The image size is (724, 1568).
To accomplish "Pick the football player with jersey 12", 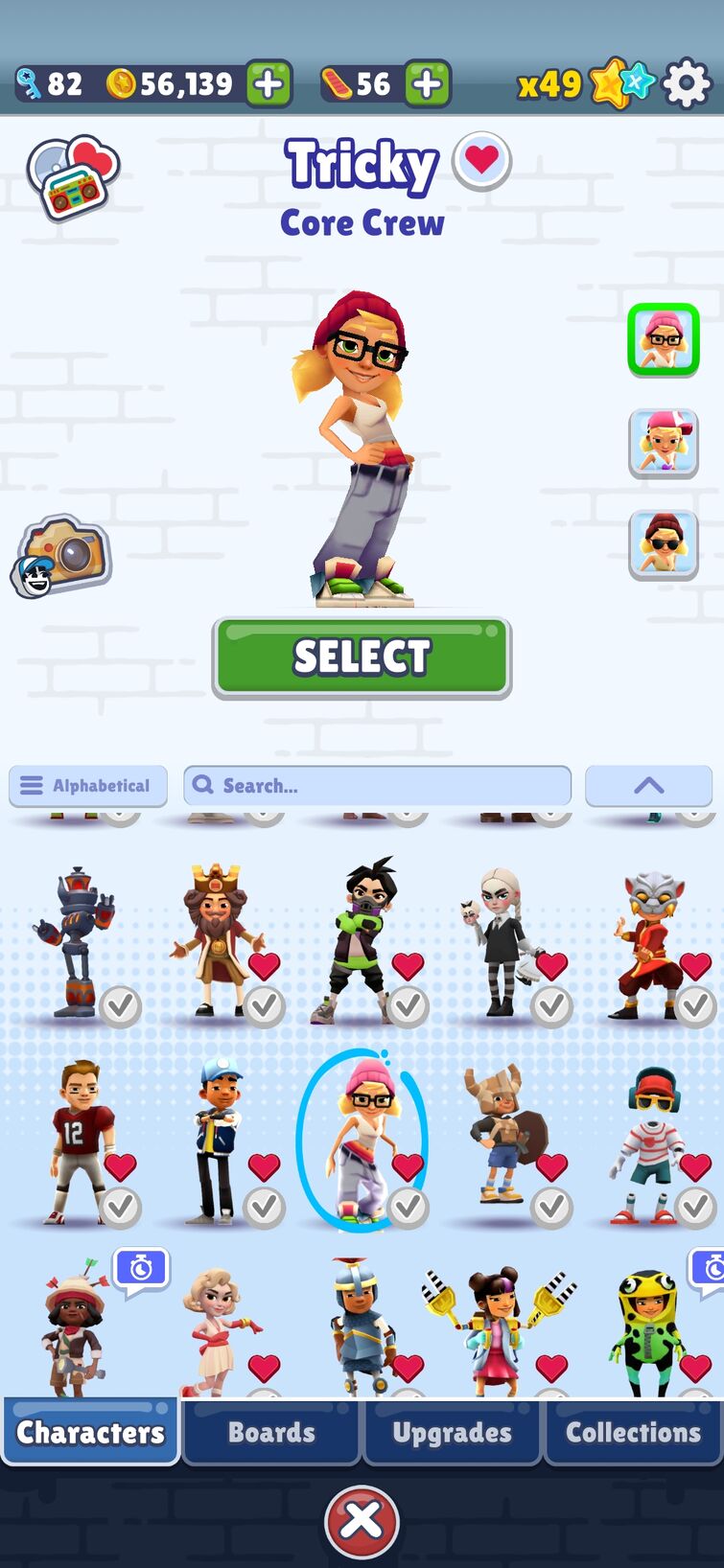I will [x=79, y=1139].
